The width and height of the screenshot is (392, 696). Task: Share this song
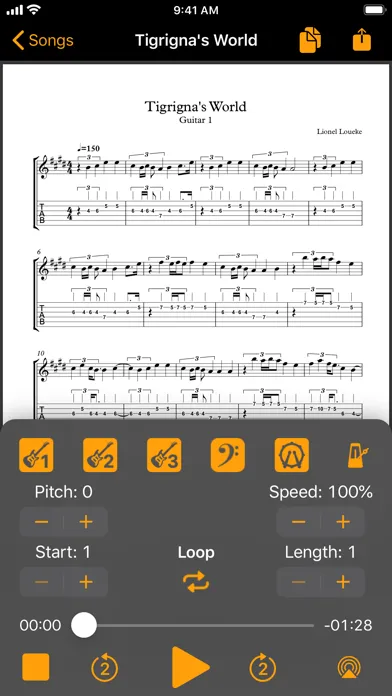pyautogui.click(x=362, y=40)
